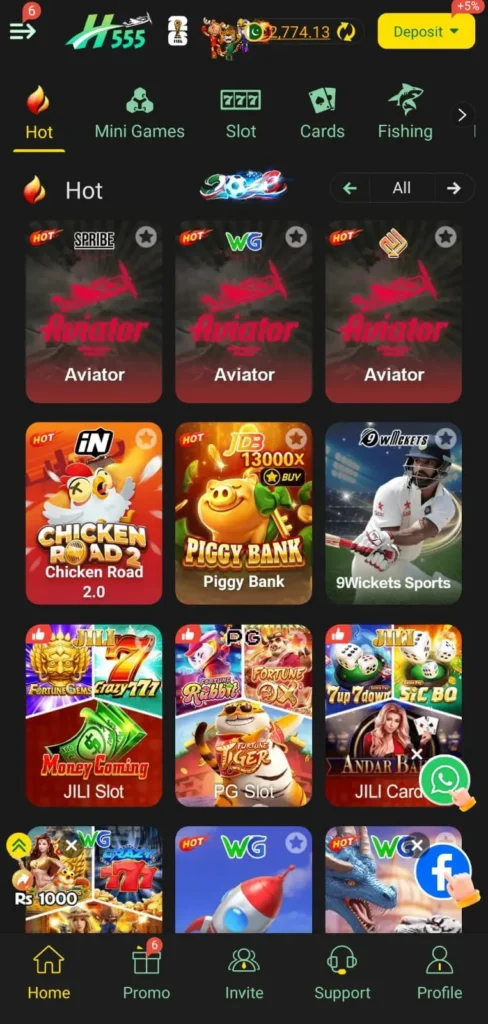Open the PG Slot collection
The image size is (488, 1024).
point(244,716)
